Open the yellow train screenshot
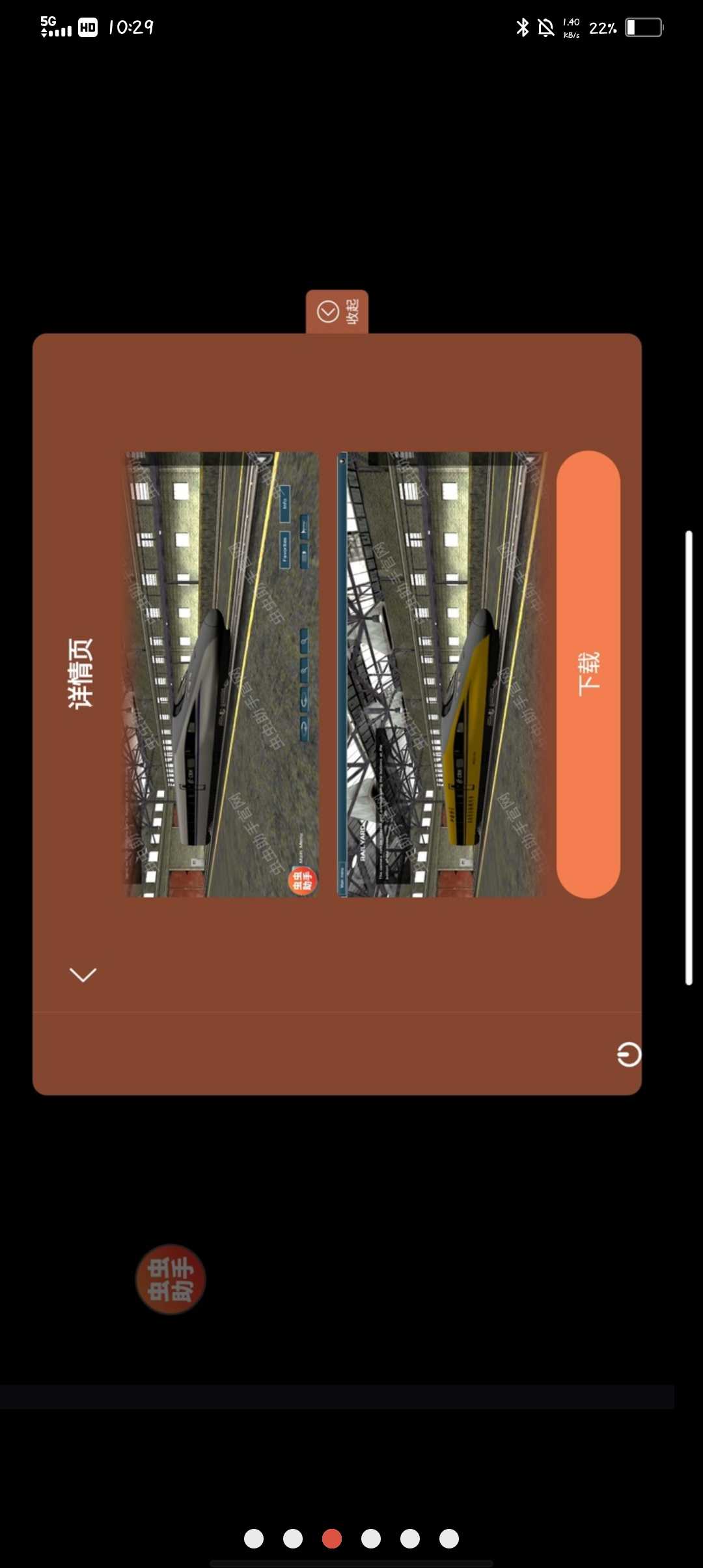This screenshot has width=703, height=1568. (441, 674)
